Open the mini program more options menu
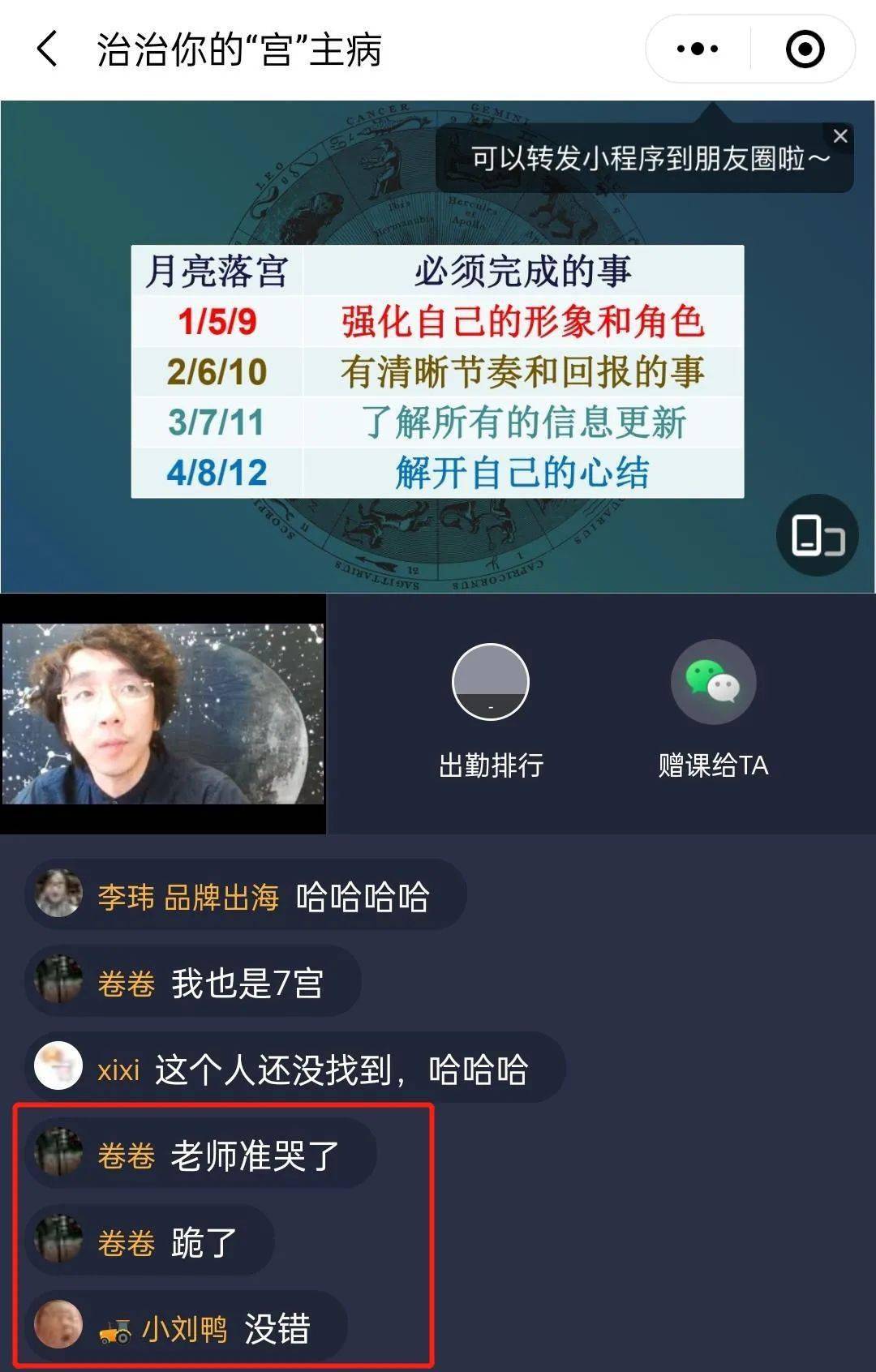Viewport: 876px width, 1372px height. click(x=698, y=49)
